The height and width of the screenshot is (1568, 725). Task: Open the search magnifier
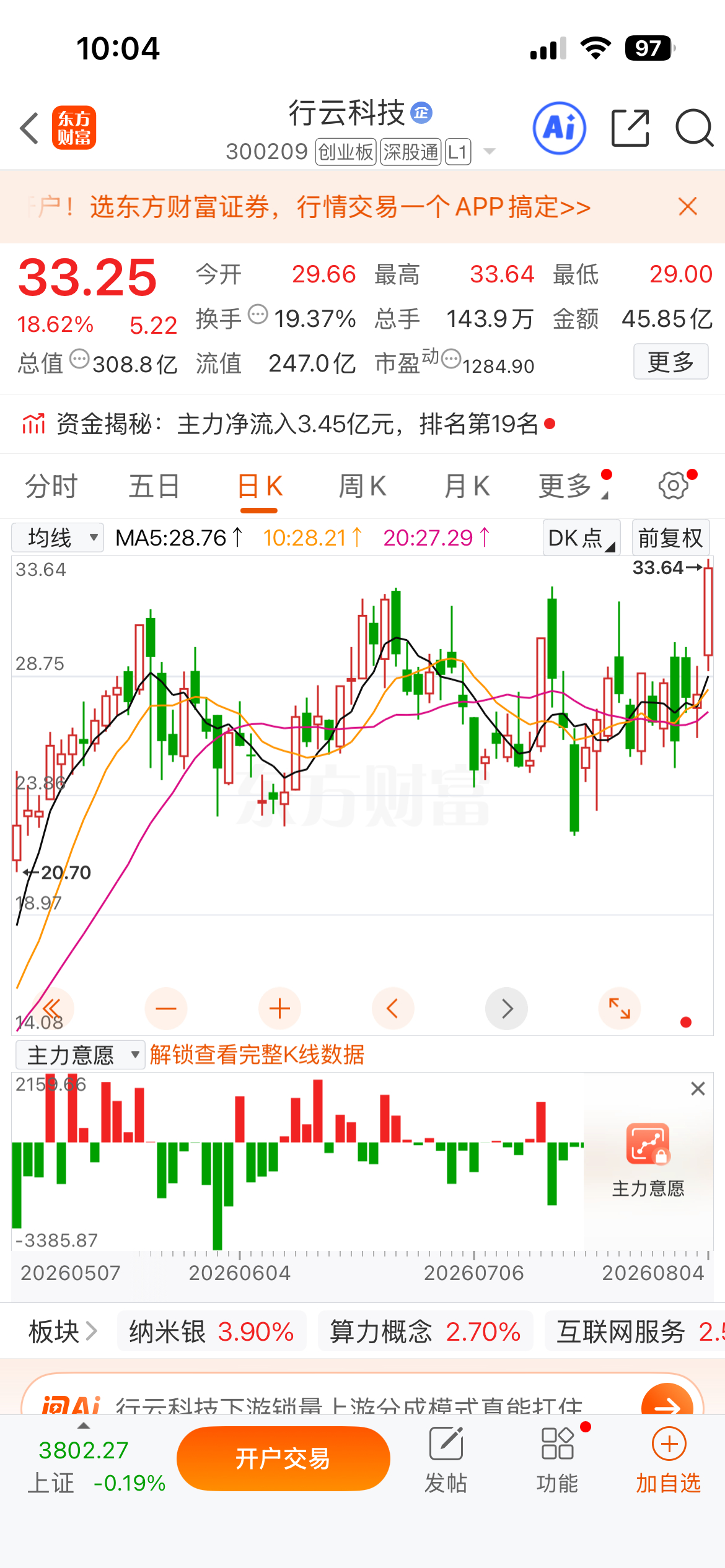(695, 128)
